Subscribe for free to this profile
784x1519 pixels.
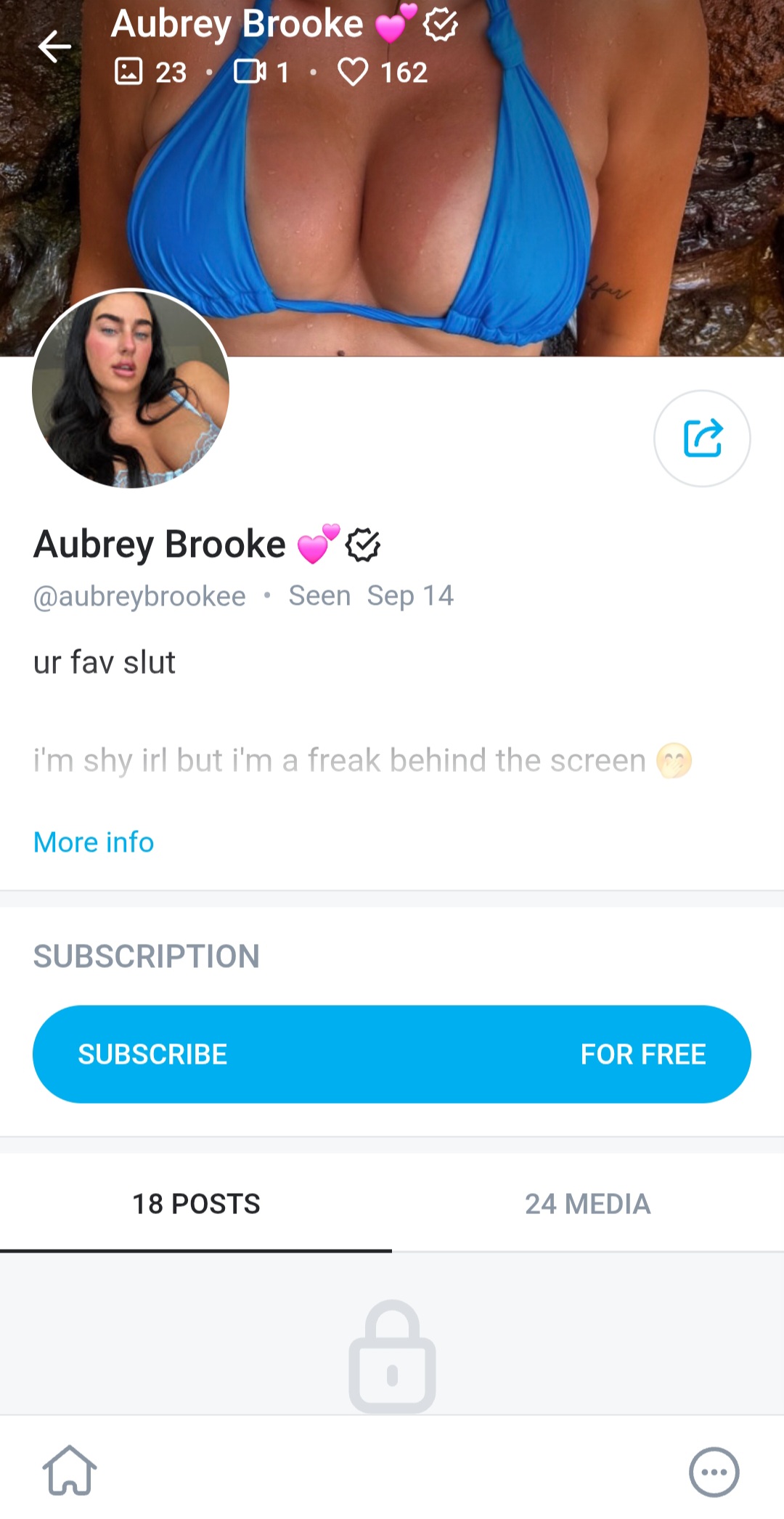(x=392, y=1054)
